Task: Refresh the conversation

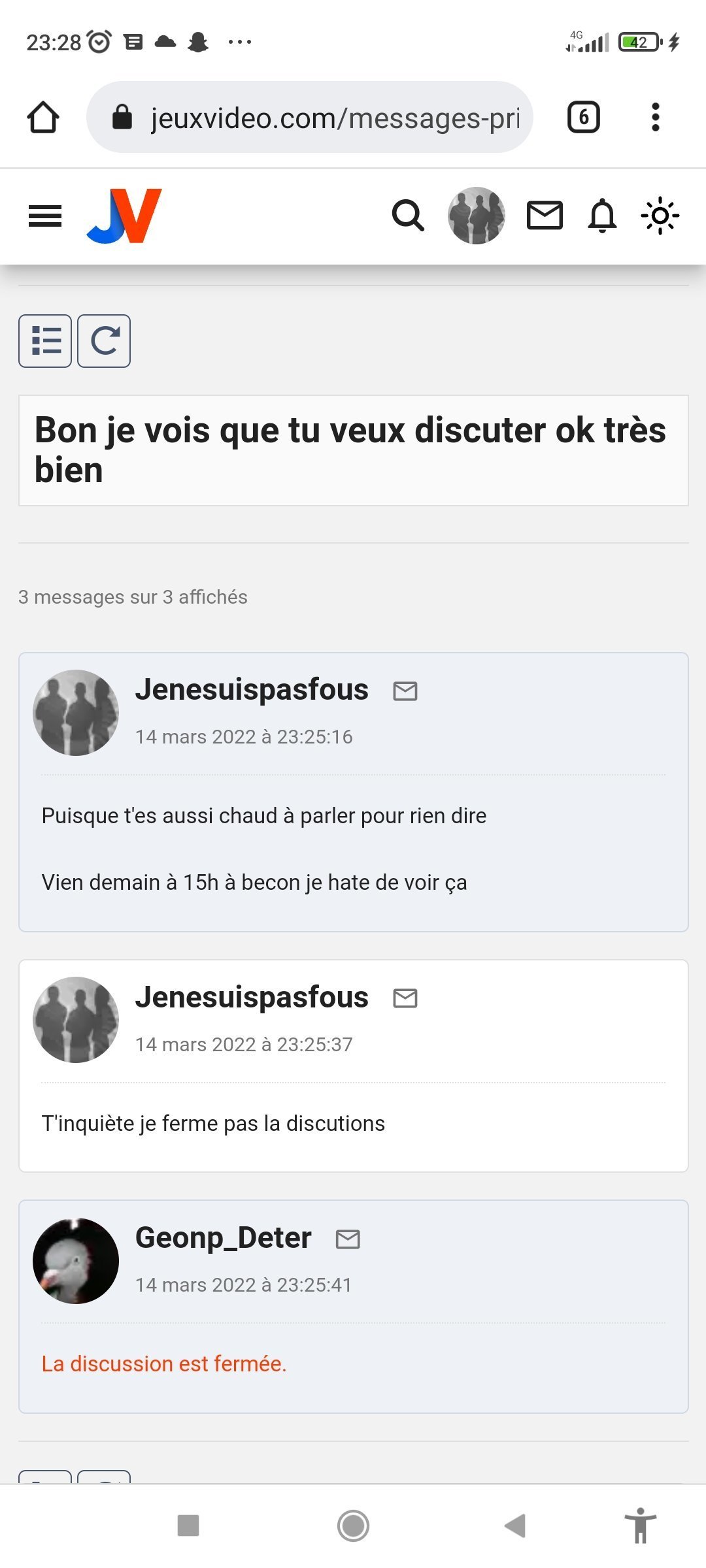Action: point(104,341)
